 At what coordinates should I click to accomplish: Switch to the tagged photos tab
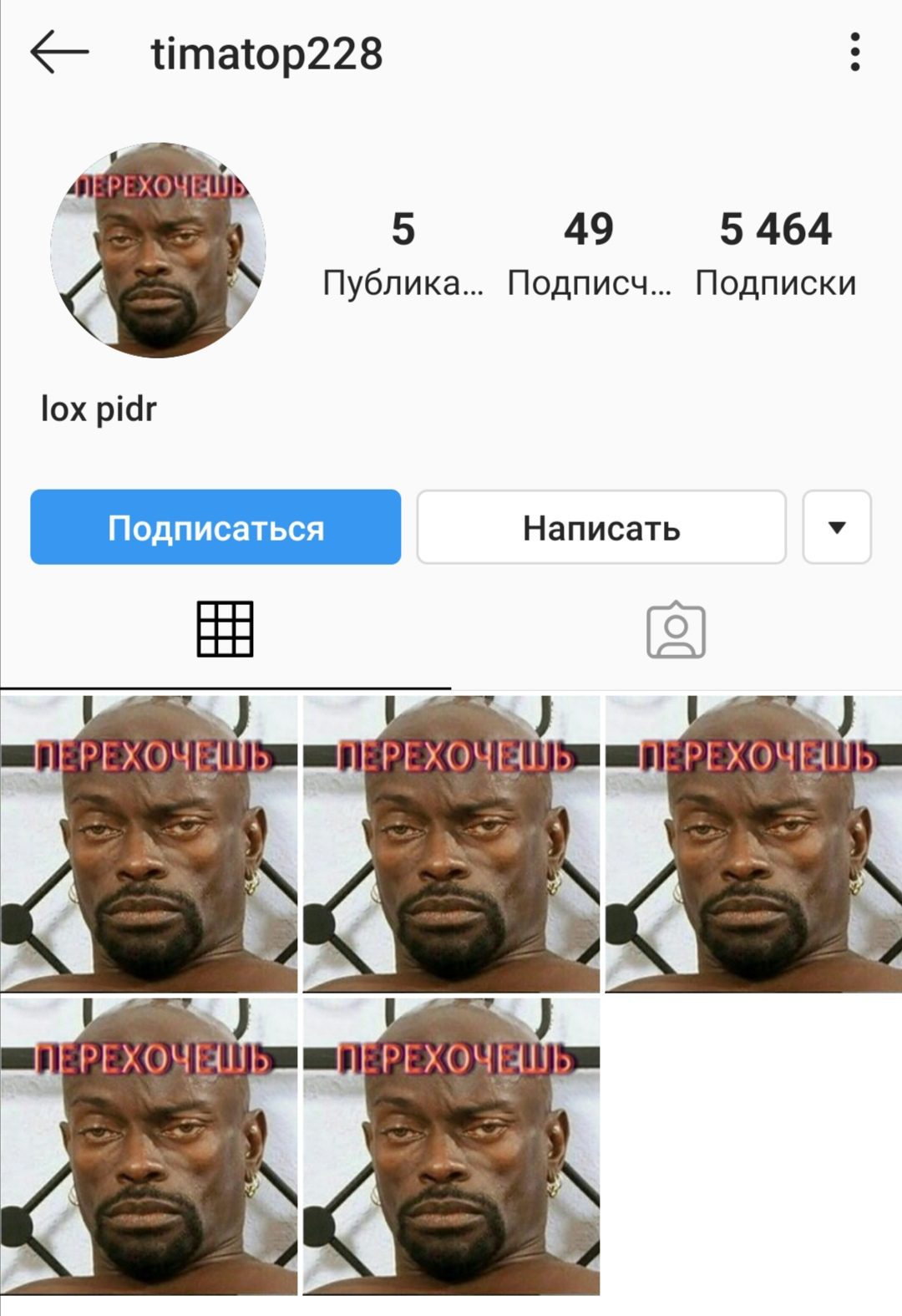tap(676, 631)
